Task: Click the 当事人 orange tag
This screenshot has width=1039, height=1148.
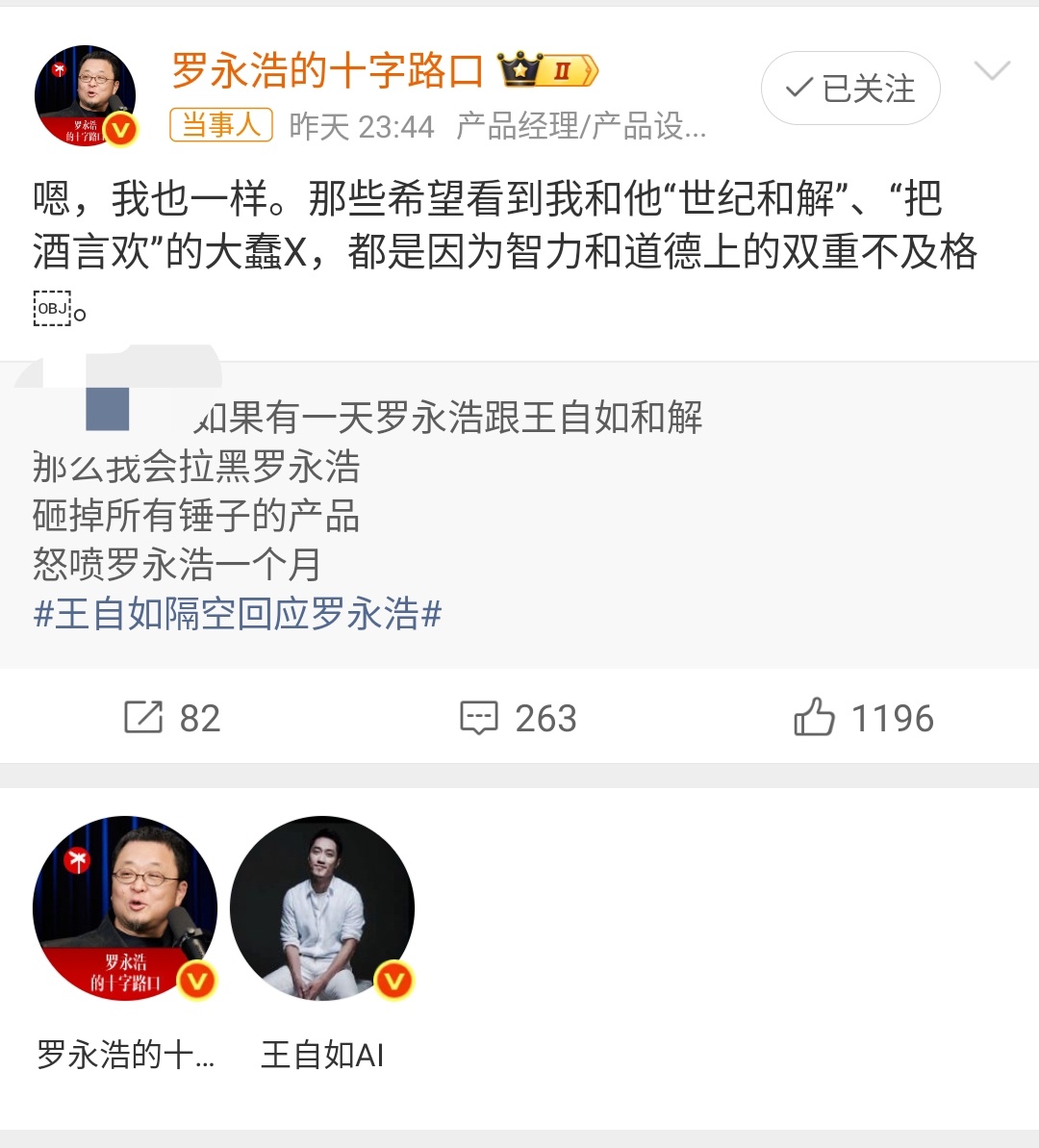Action: [219, 125]
